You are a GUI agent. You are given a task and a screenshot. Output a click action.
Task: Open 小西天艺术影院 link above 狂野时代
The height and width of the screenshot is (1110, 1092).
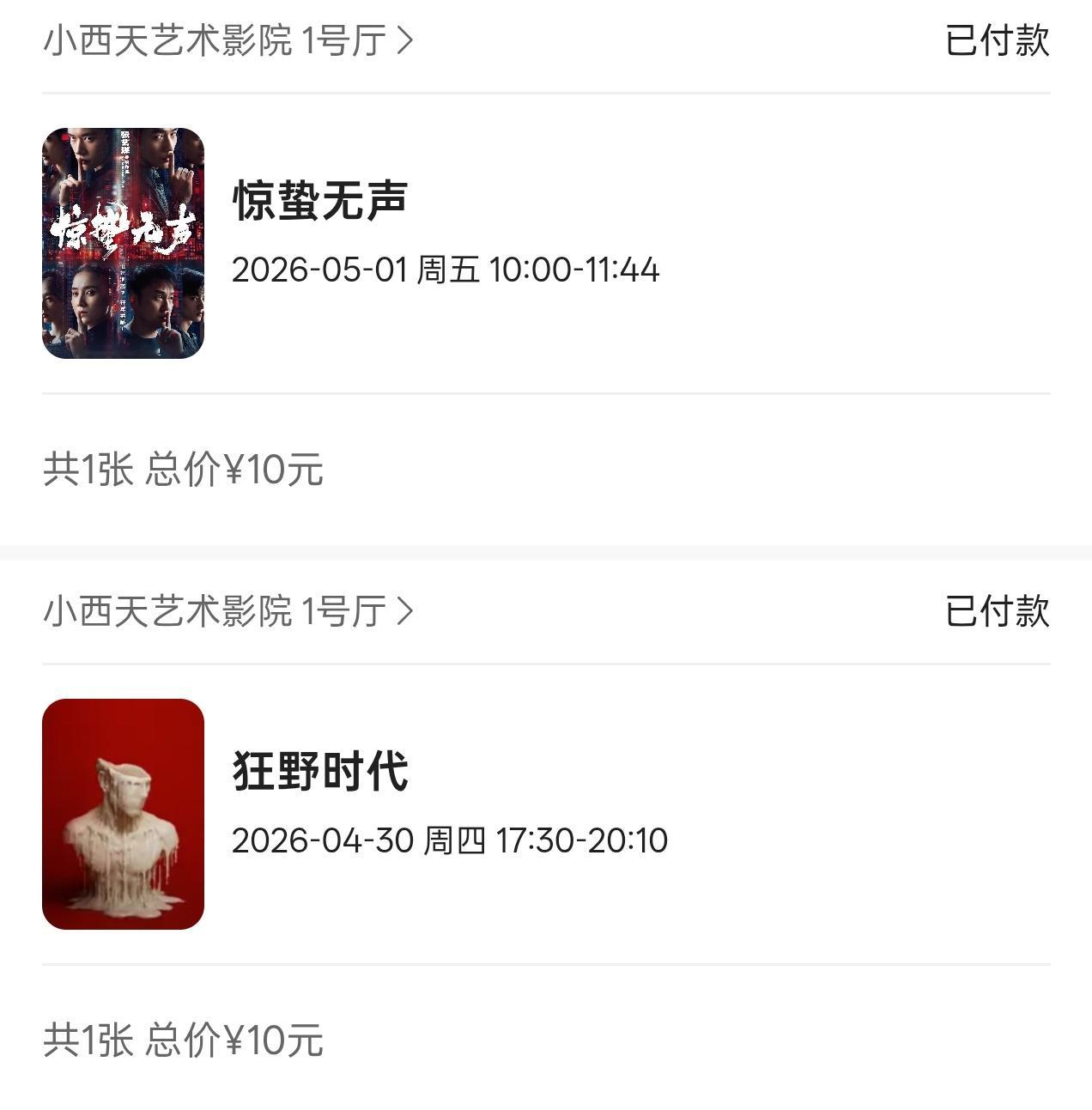click(228, 611)
